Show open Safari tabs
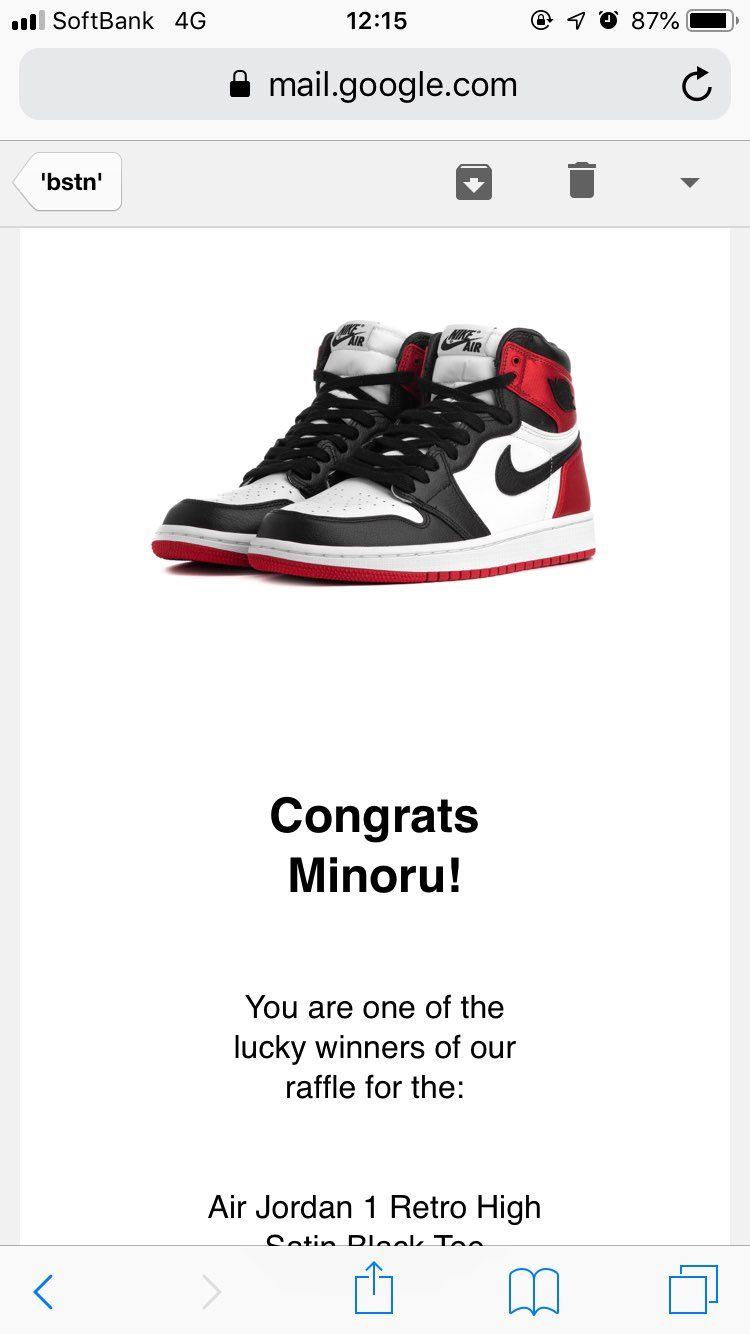This screenshot has width=750, height=1334. click(693, 1290)
